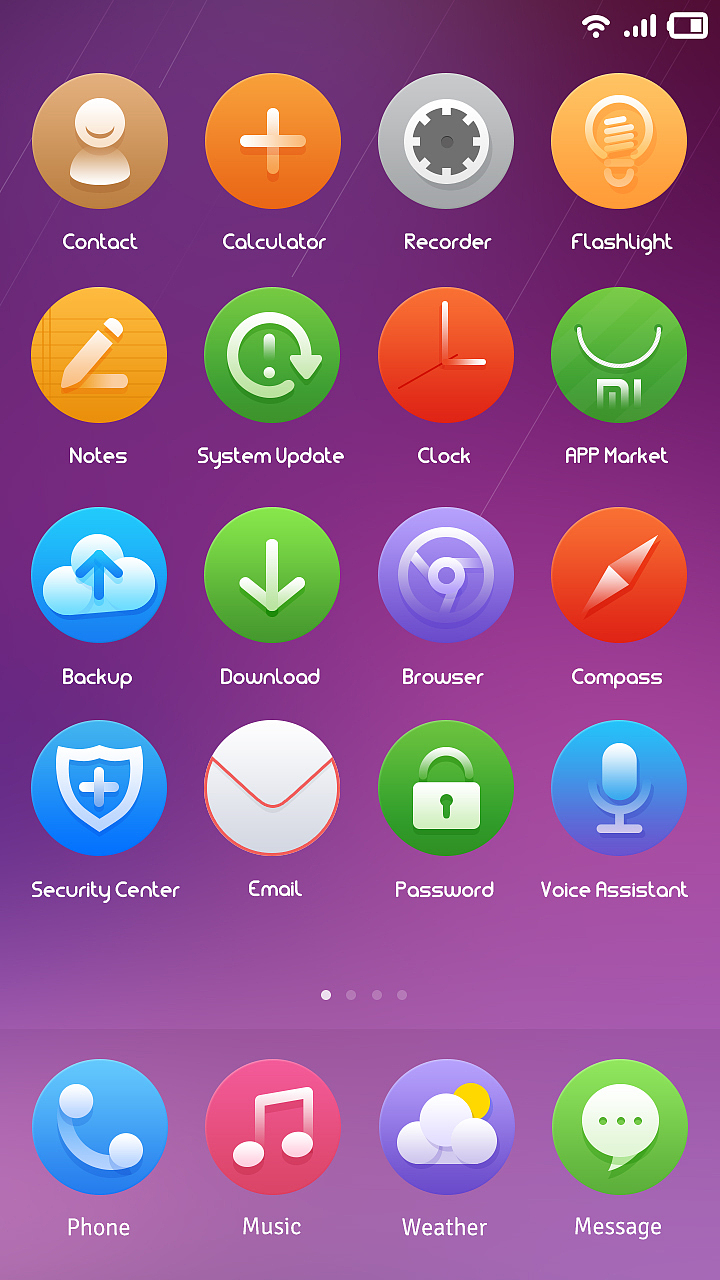
Task: Check your Email inbox
Action: (273, 789)
